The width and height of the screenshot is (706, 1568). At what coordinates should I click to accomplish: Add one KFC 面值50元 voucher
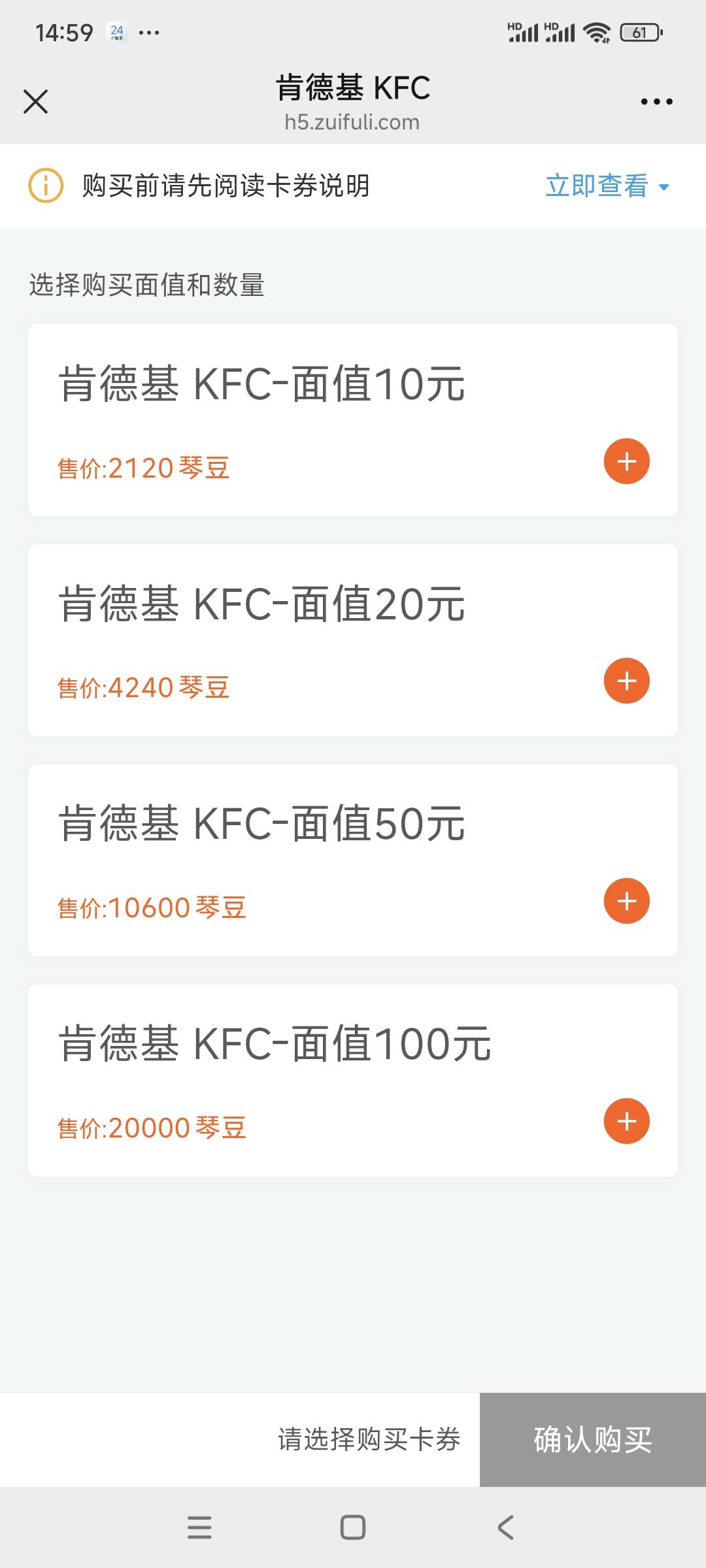point(626,901)
